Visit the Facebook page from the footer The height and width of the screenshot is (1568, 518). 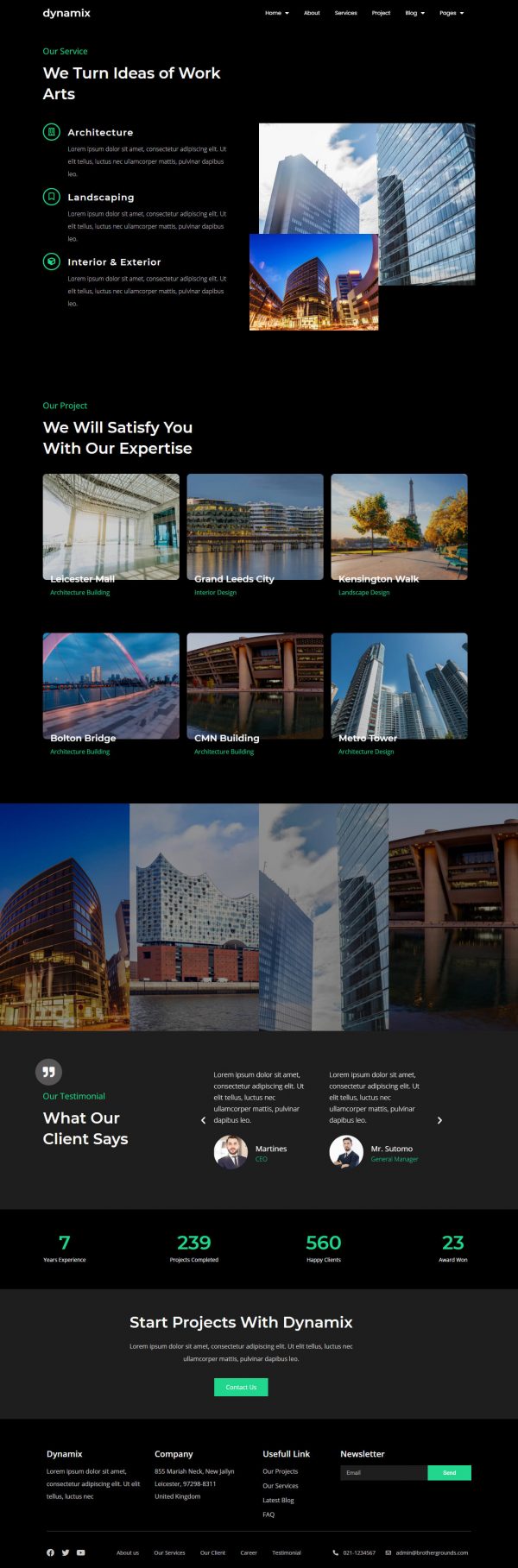pos(50,1552)
